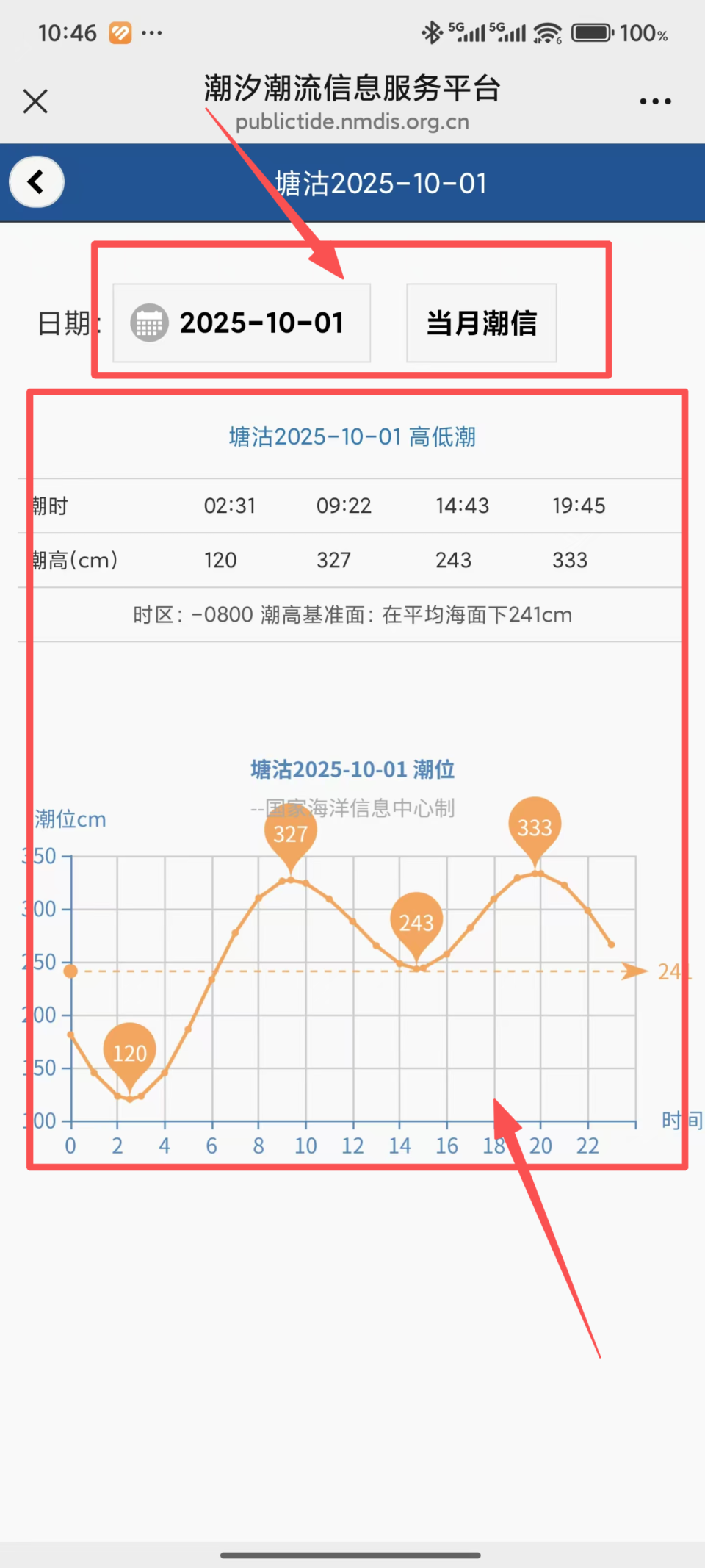Open the 塘沽2025-10-01 header in blue bar
The width and height of the screenshot is (705, 1568).
(380, 183)
